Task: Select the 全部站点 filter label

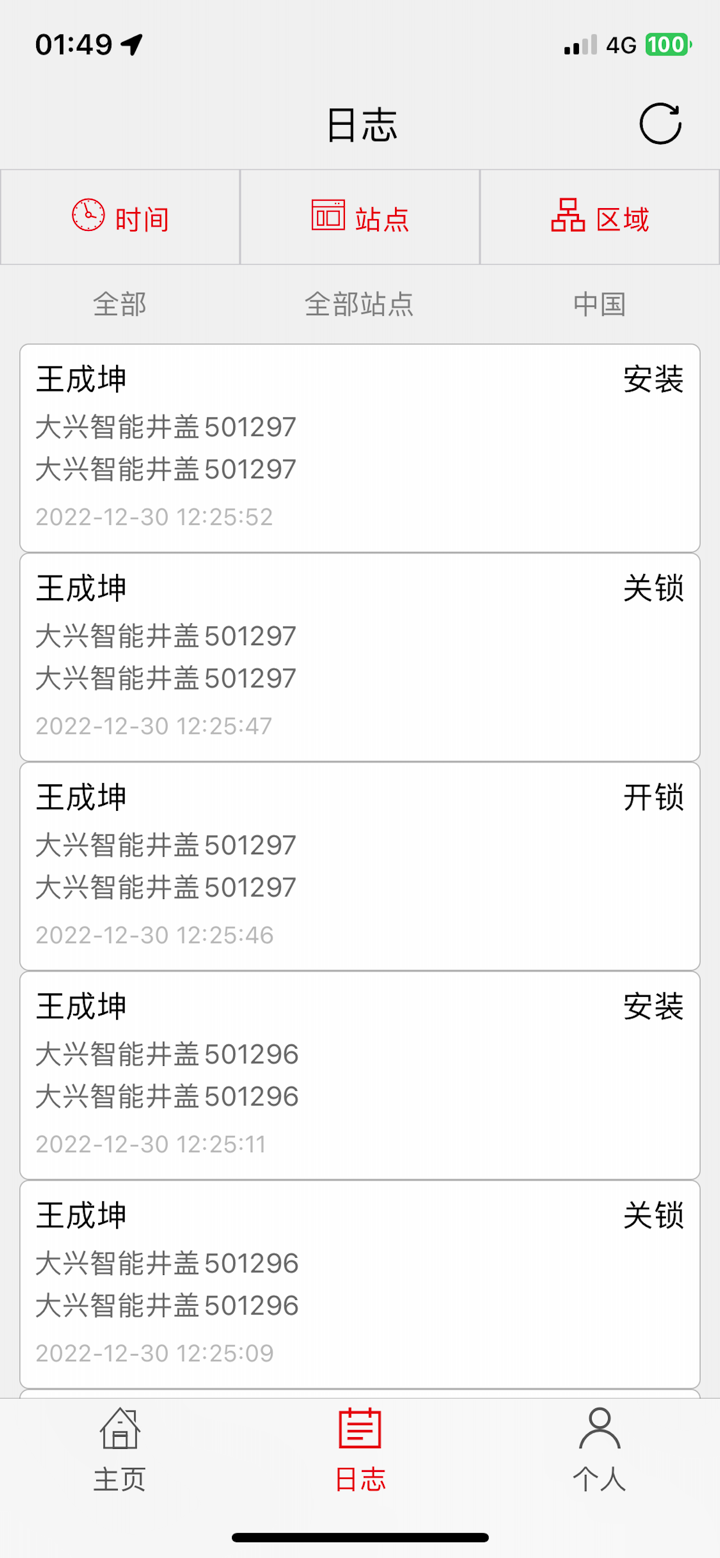Action: pos(359,304)
